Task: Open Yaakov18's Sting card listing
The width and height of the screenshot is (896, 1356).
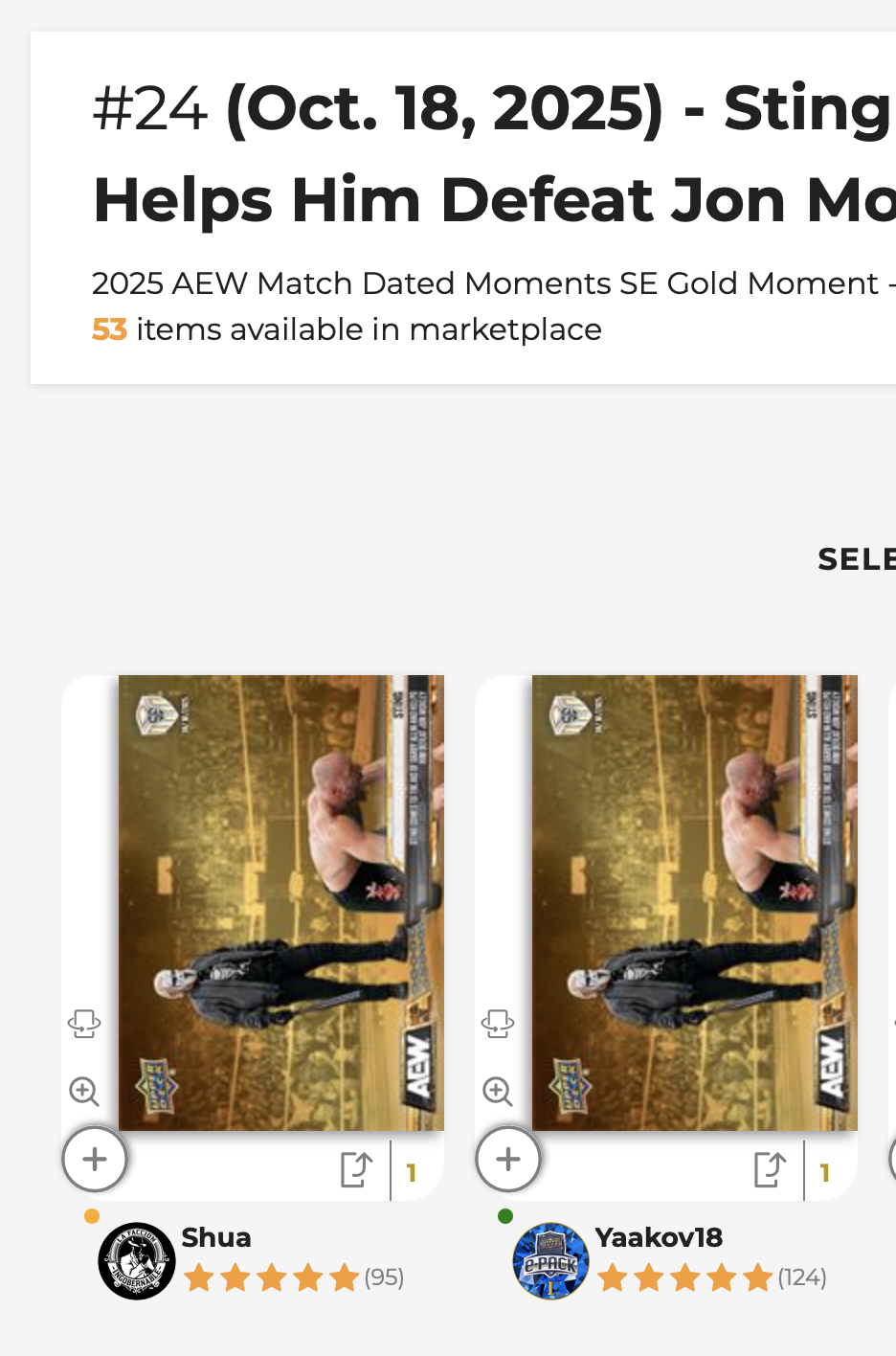Action: click(x=694, y=902)
